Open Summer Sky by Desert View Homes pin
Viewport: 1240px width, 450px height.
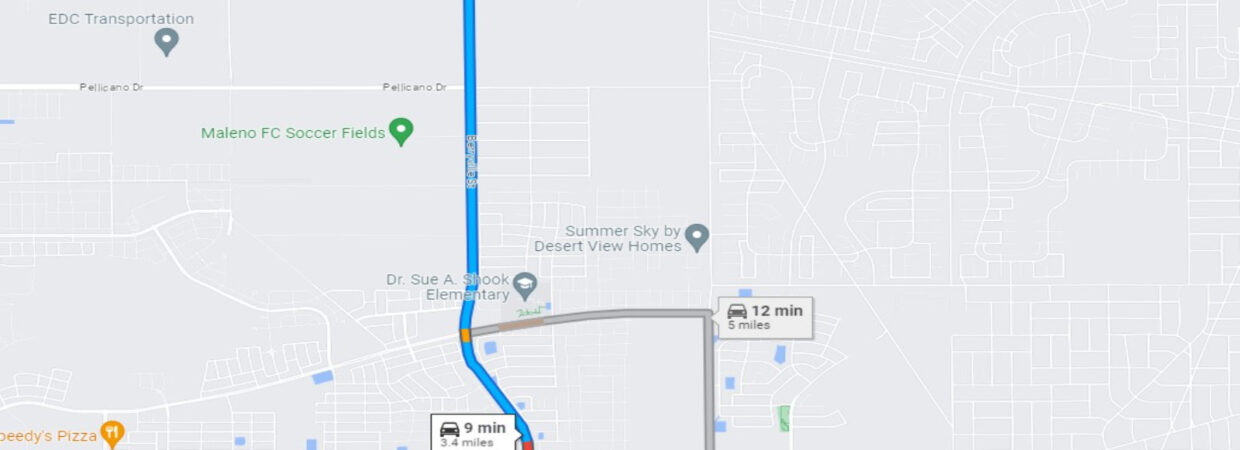[x=697, y=237]
